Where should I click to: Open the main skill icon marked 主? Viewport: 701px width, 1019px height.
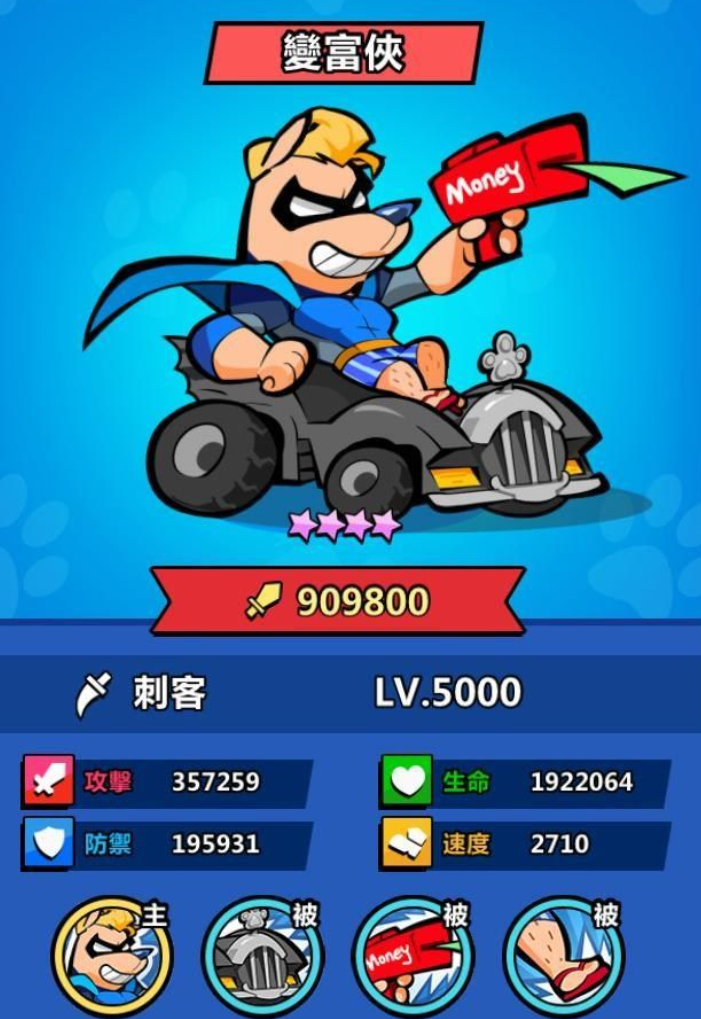coord(112,956)
